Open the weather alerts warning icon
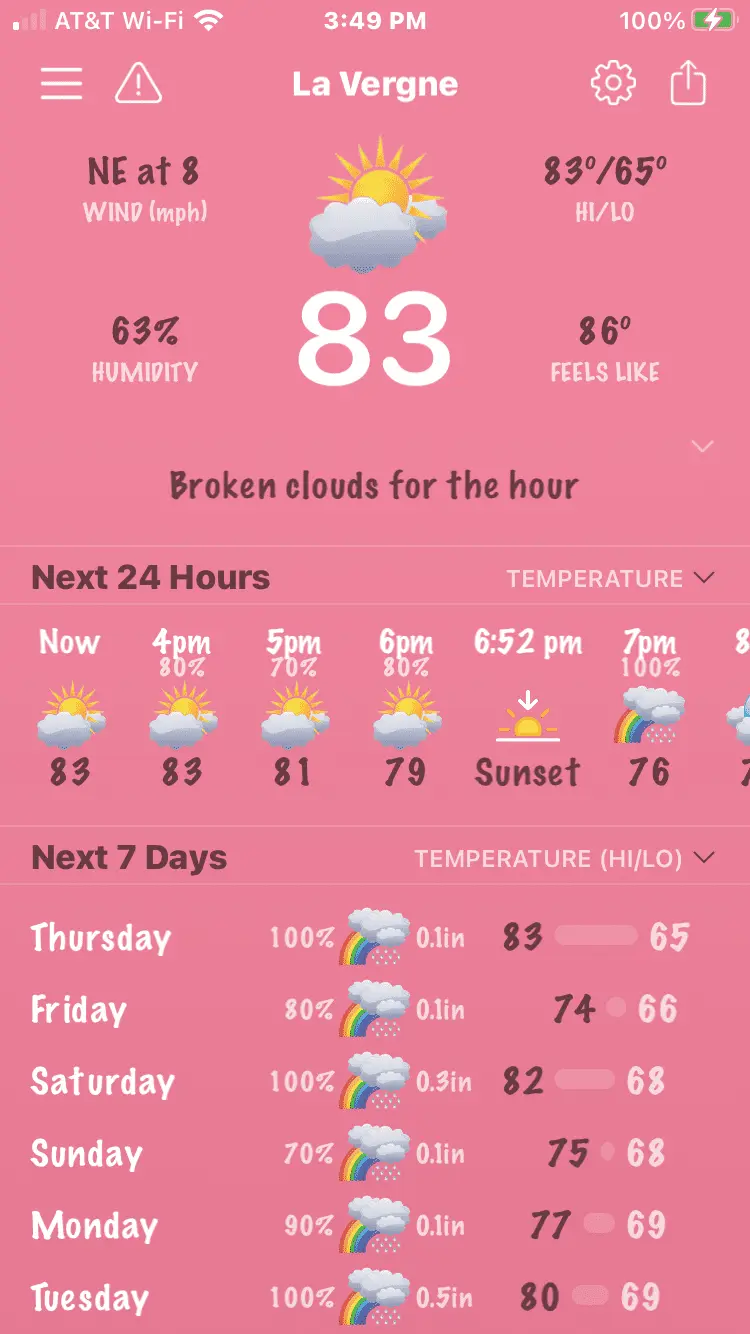Viewport: 750px width, 1334px height. 139,84
